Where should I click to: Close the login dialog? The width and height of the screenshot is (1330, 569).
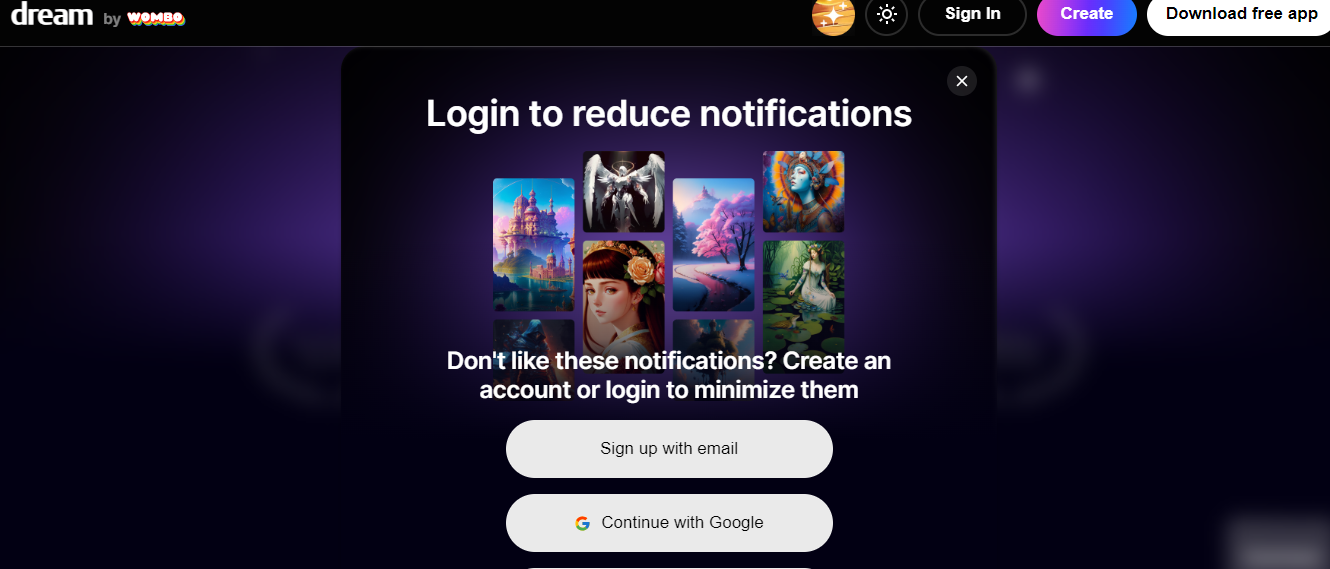click(961, 82)
